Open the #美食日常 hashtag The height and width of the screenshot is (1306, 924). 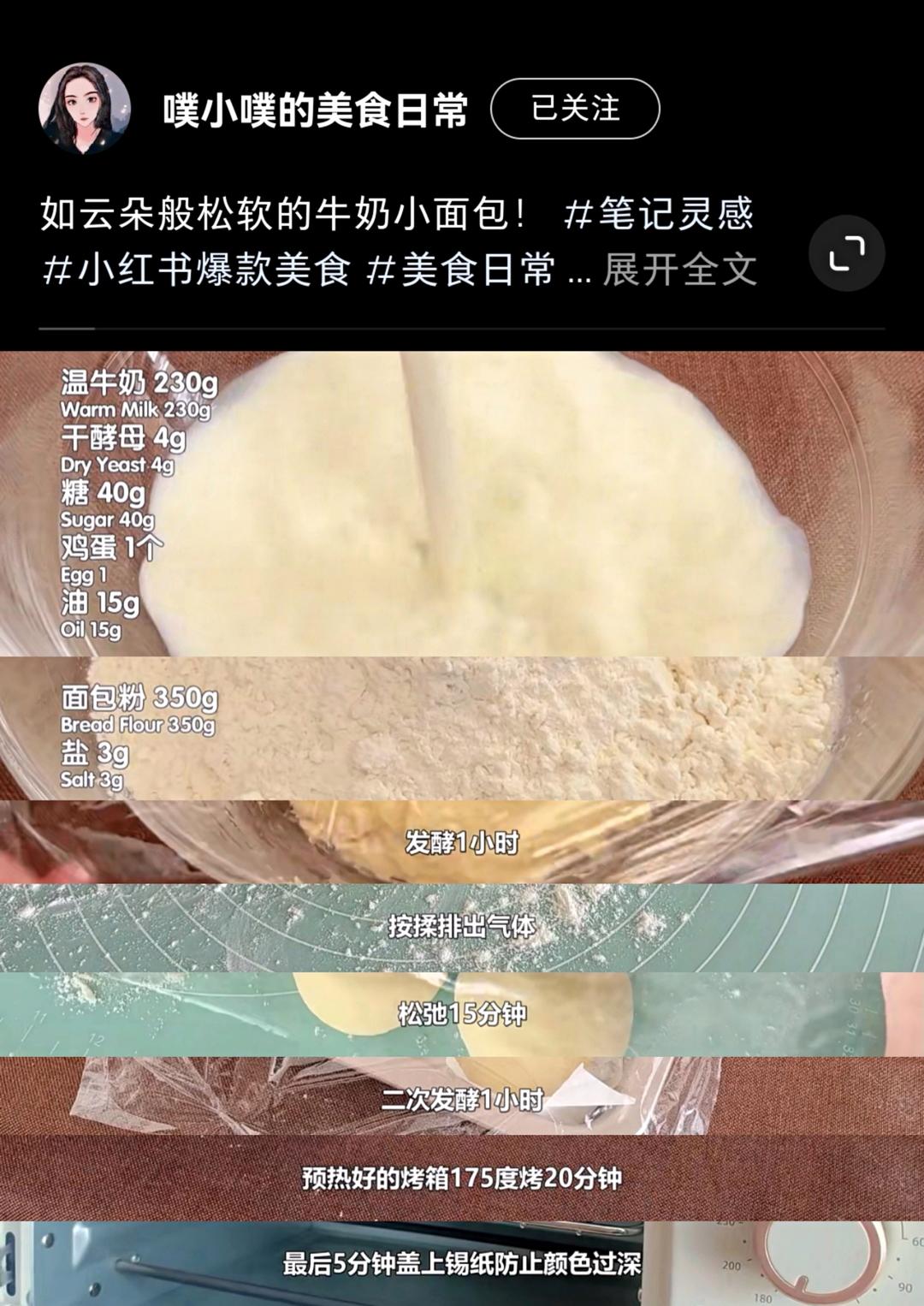click(x=462, y=269)
